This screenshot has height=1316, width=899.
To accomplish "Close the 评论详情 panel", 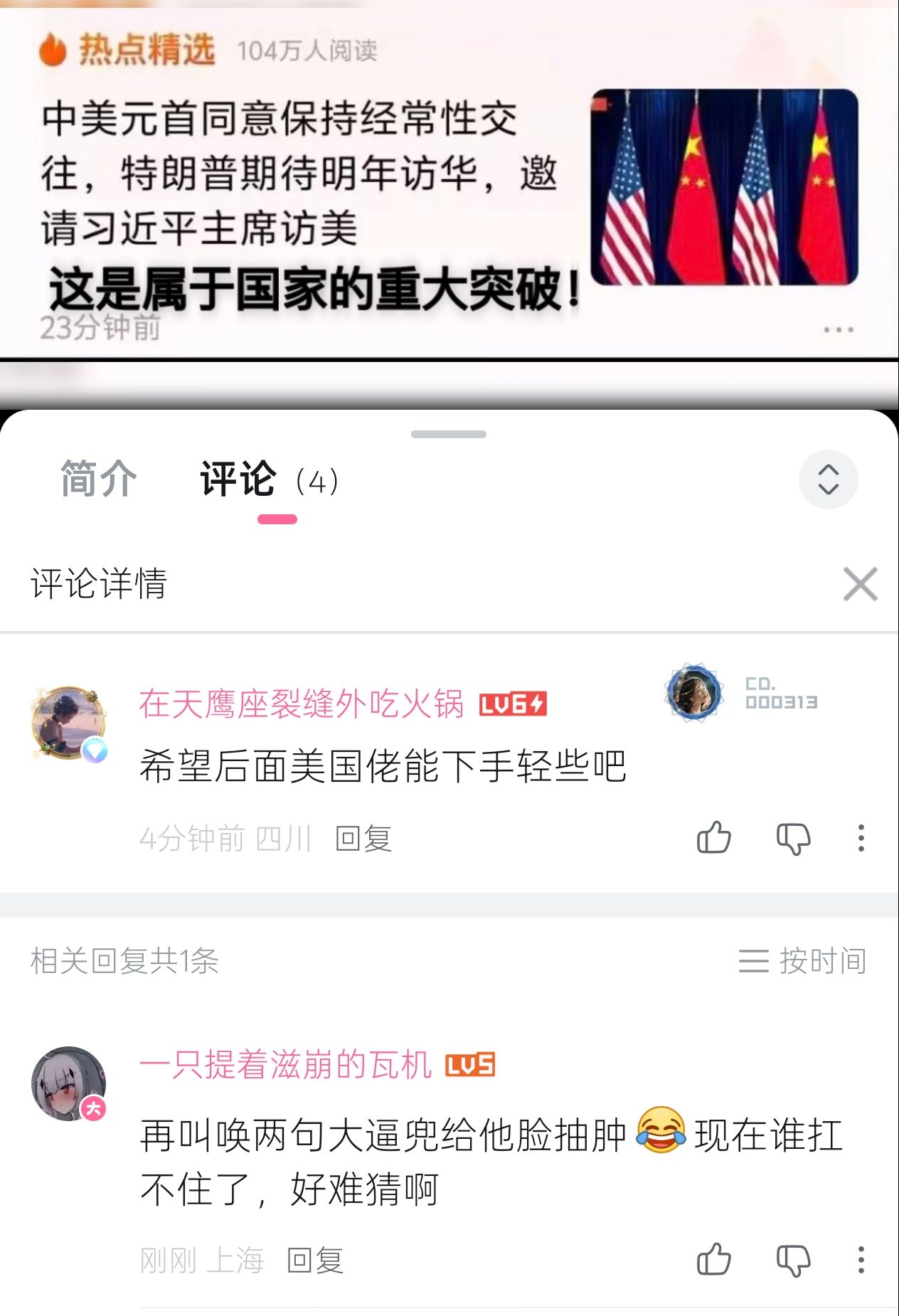I will coord(859,584).
